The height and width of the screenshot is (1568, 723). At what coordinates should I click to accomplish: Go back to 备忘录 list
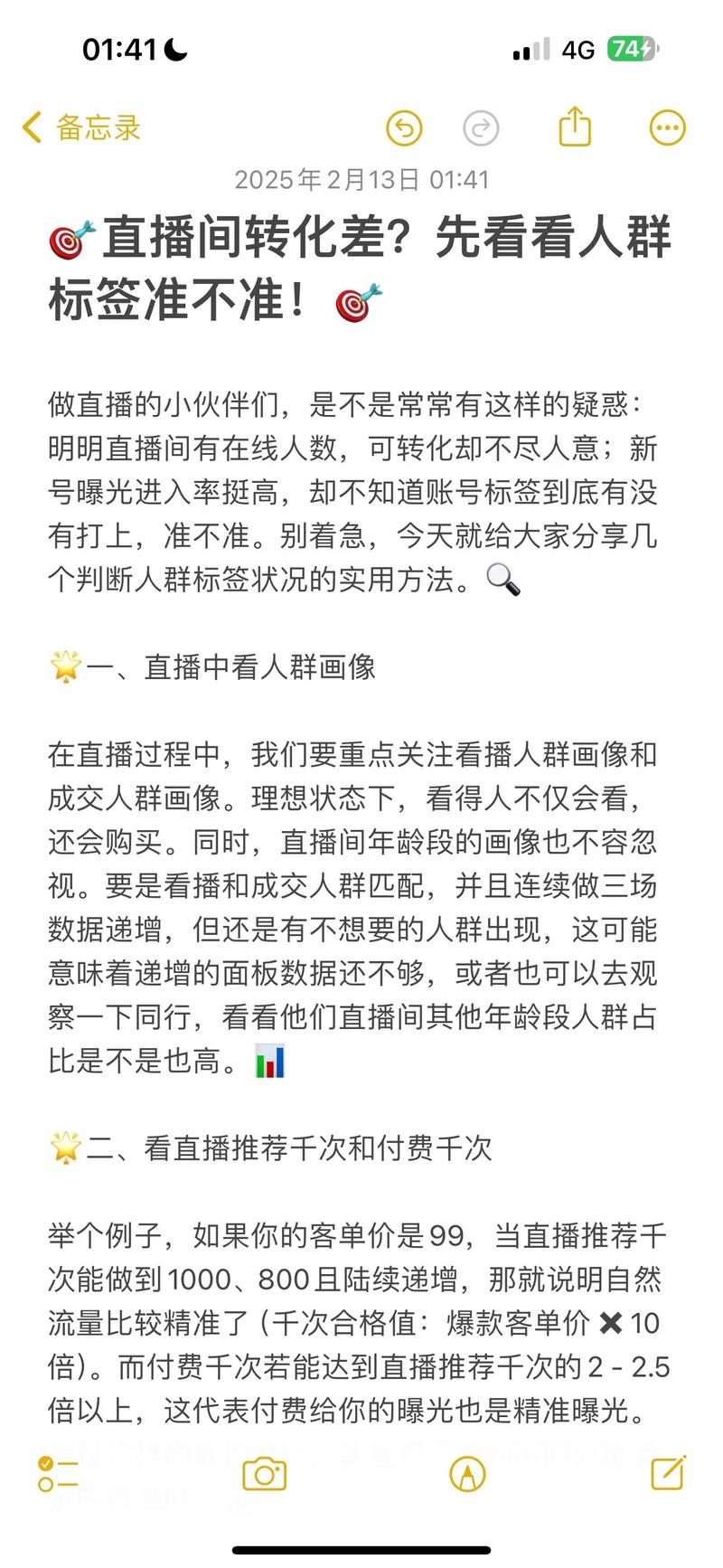[81, 128]
